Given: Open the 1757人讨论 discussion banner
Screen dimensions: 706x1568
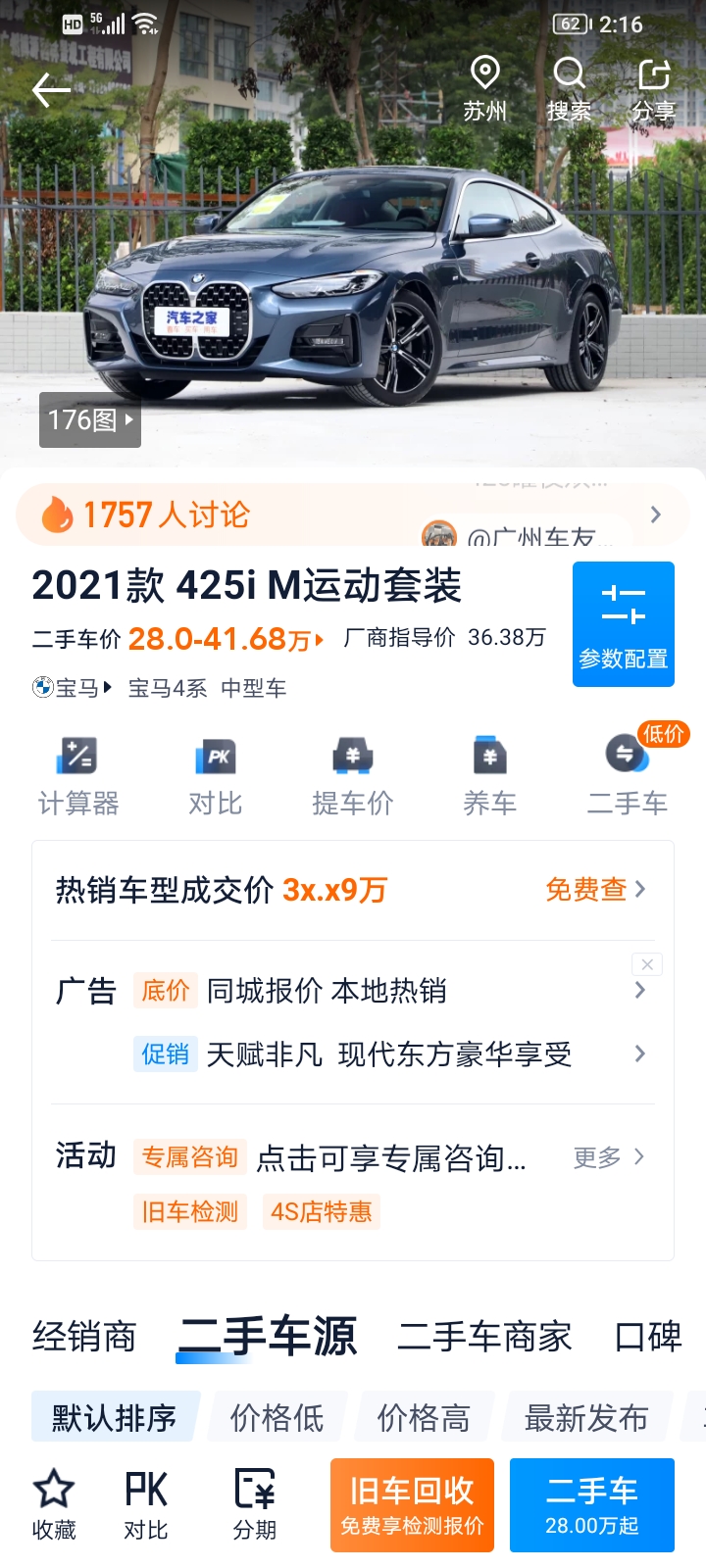Looking at the screenshot, I should 353,514.
